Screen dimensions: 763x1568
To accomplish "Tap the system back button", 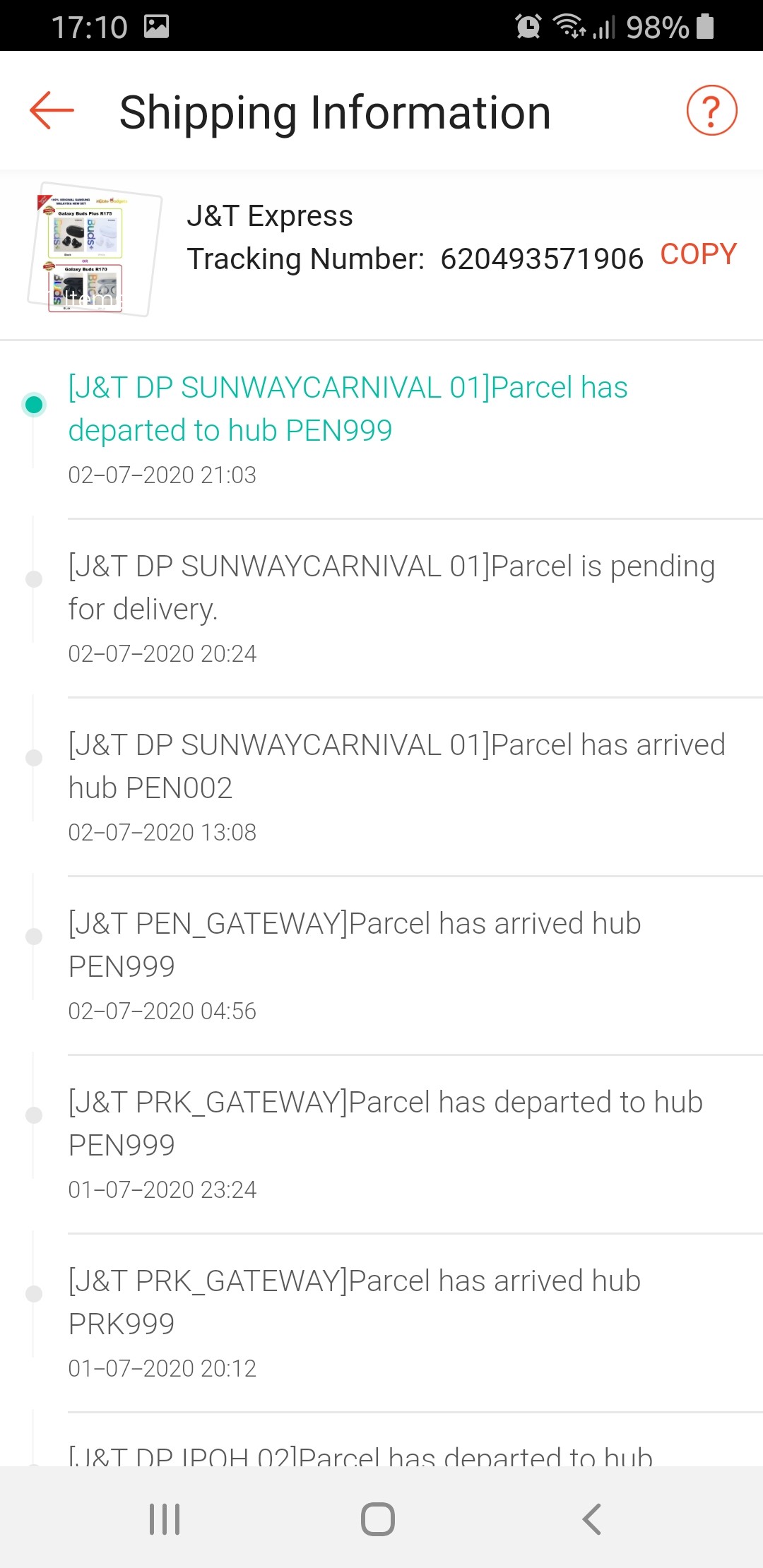I will (591, 1519).
